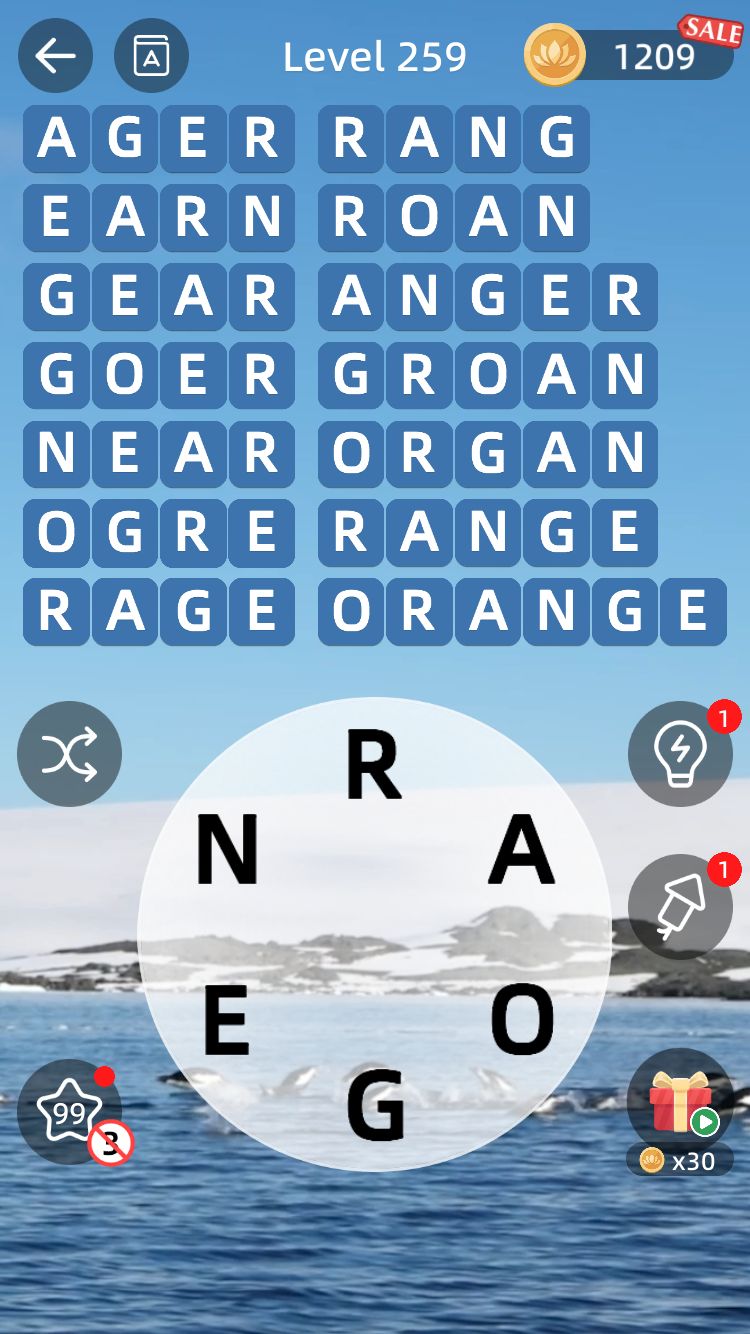This screenshot has height=1334, width=750.
Task: Open the coin shop showing 1209
Action: 632,55
